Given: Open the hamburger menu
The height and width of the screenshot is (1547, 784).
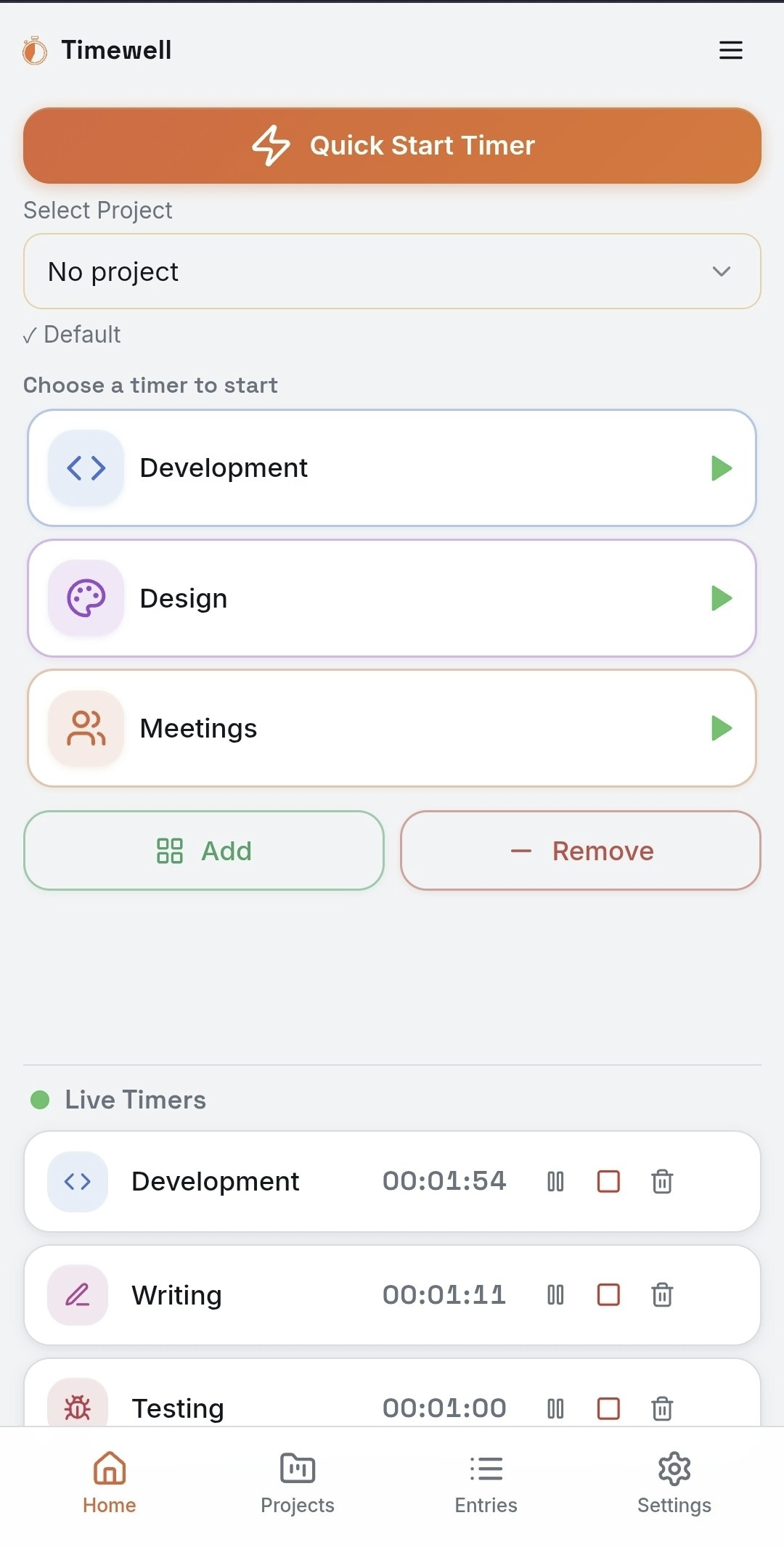Looking at the screenshot, I should (x=730, y=50).
